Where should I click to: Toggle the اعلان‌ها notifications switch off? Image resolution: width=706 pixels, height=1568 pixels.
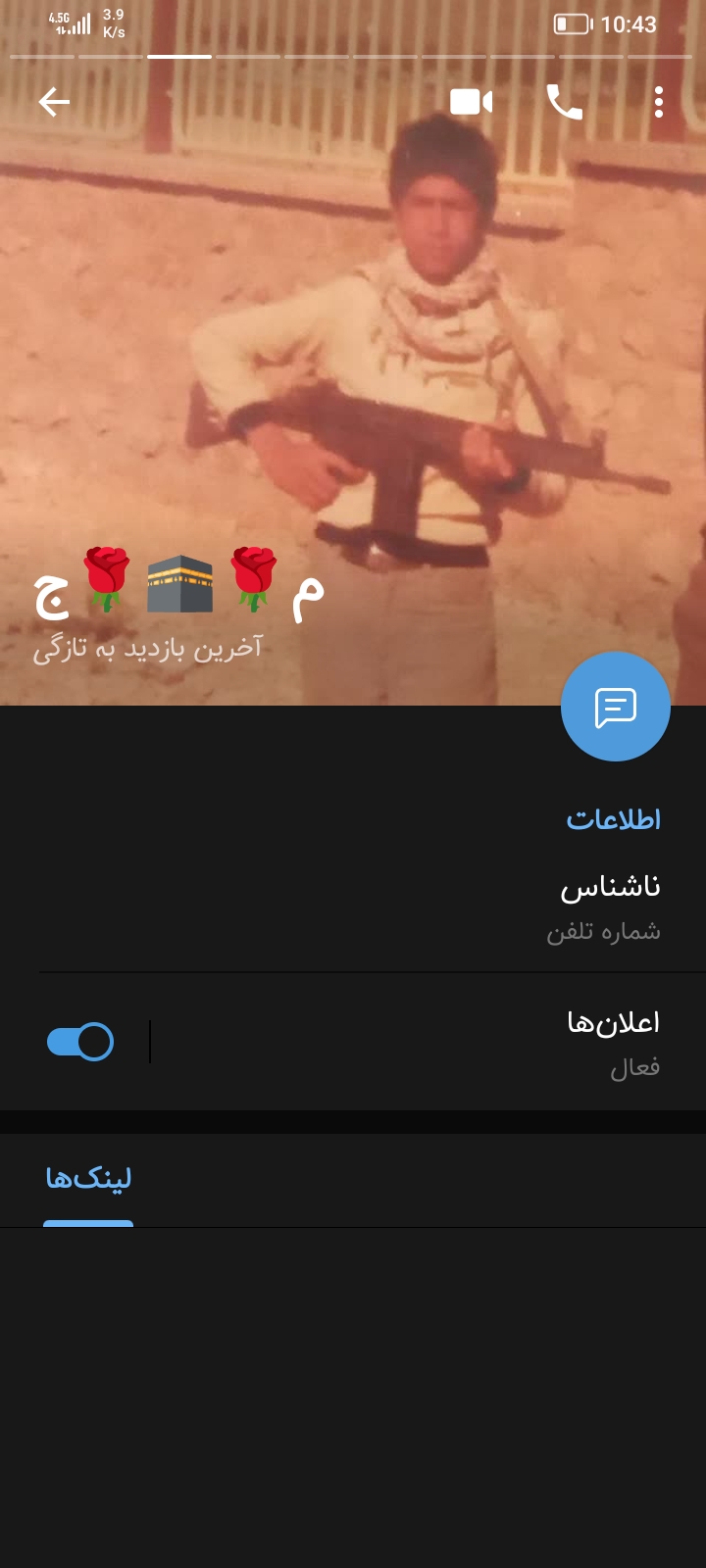(x=80, y=1042)
